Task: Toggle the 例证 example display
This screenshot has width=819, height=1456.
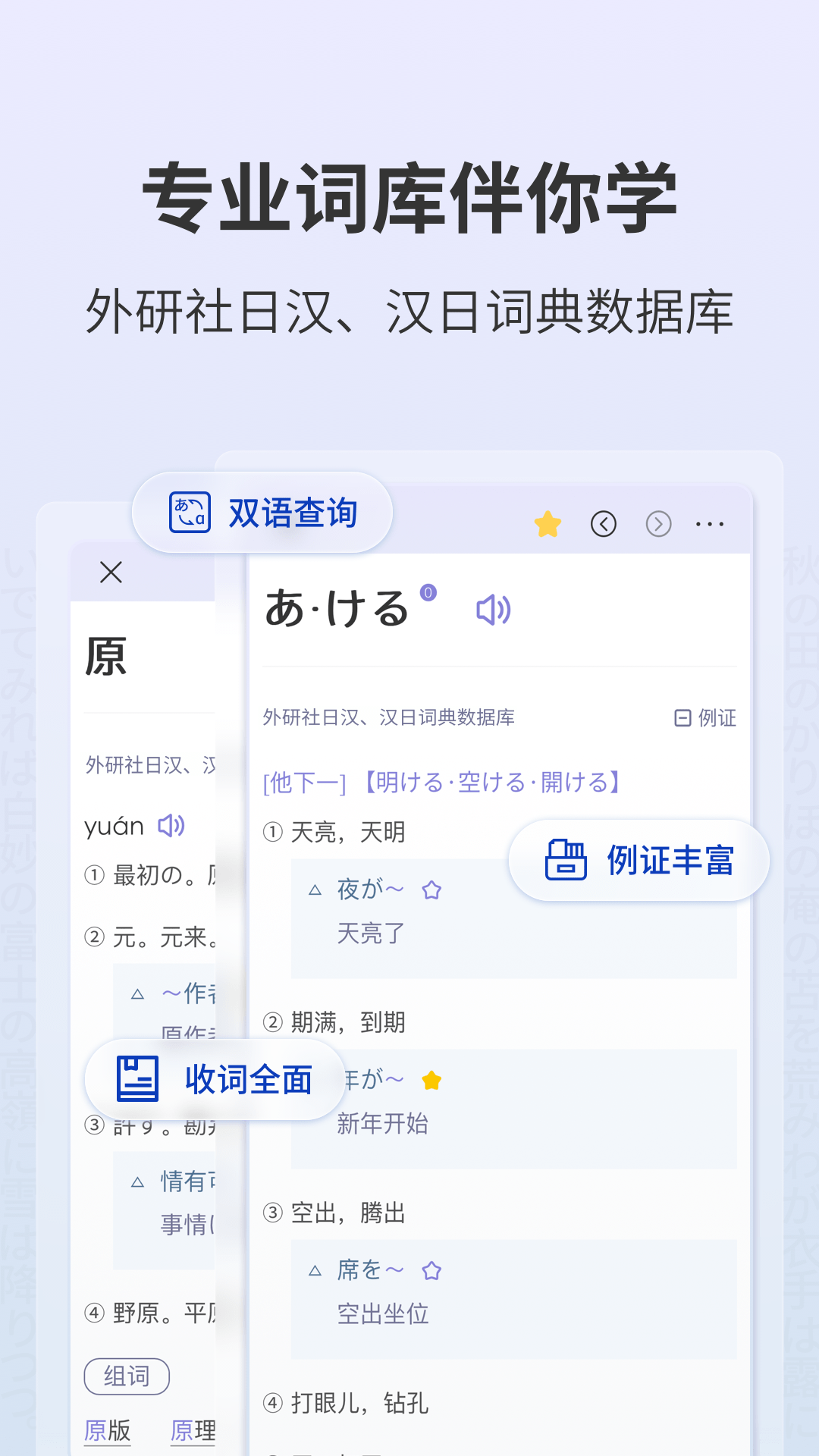Action: 707,717
